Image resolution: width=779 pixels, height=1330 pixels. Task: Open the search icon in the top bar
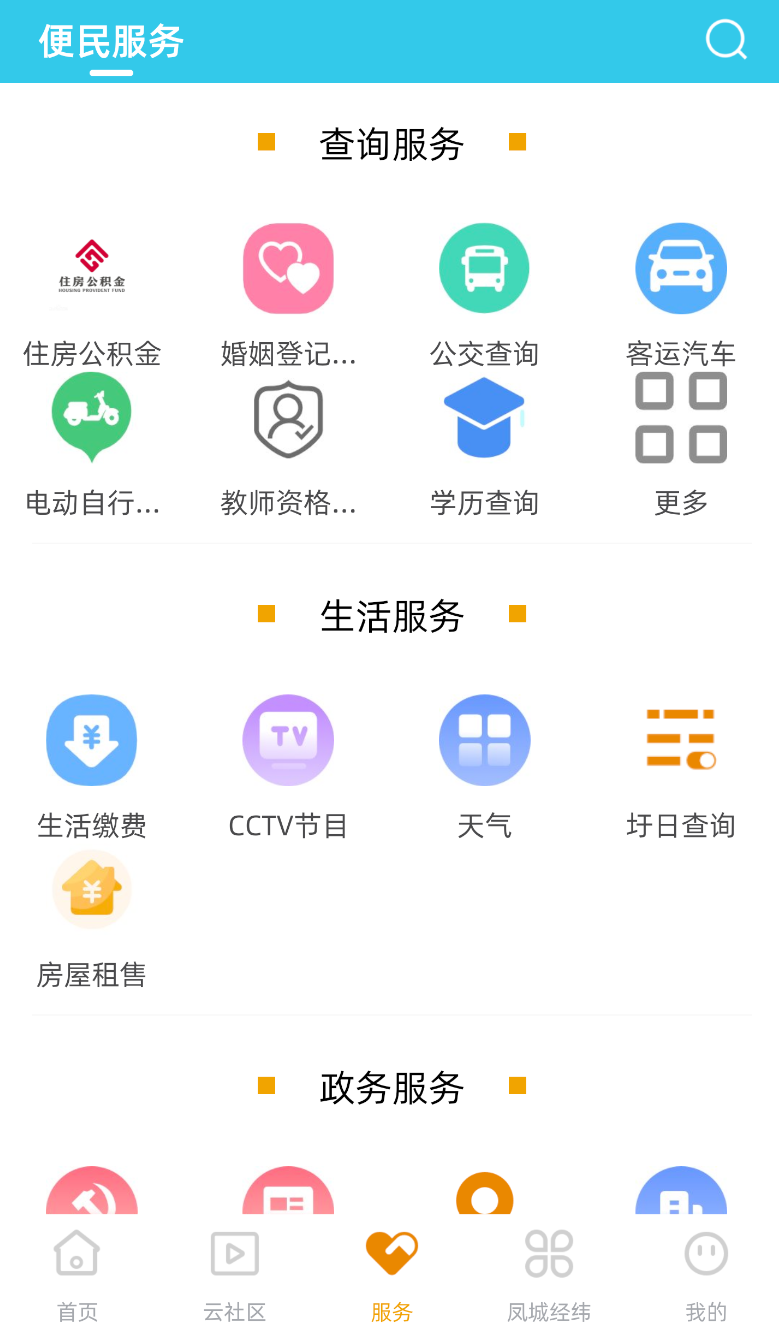point(726,41)
